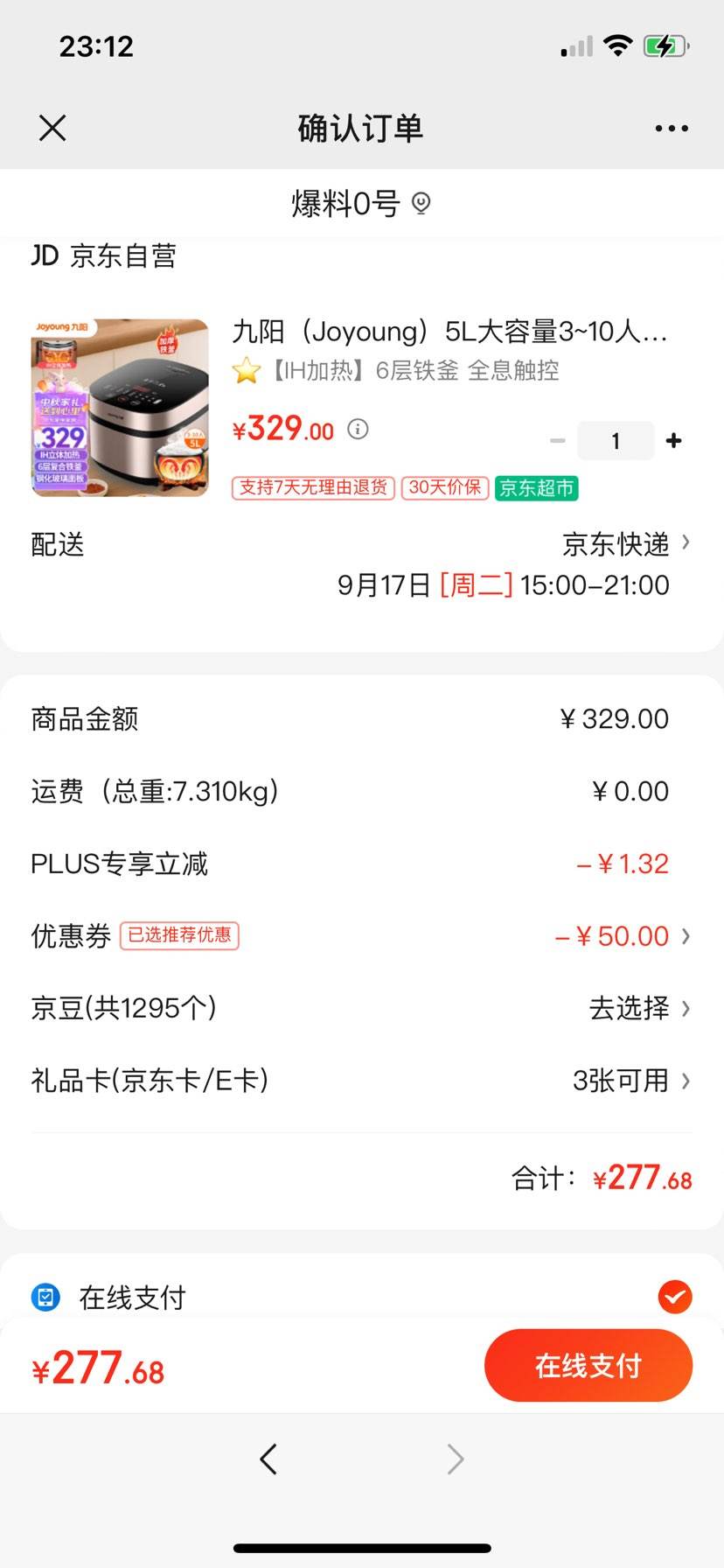The width and height of the screenshot is (724, 1568).
Task: Expand the 礼品卡 gift card options
Action: 686,1081
